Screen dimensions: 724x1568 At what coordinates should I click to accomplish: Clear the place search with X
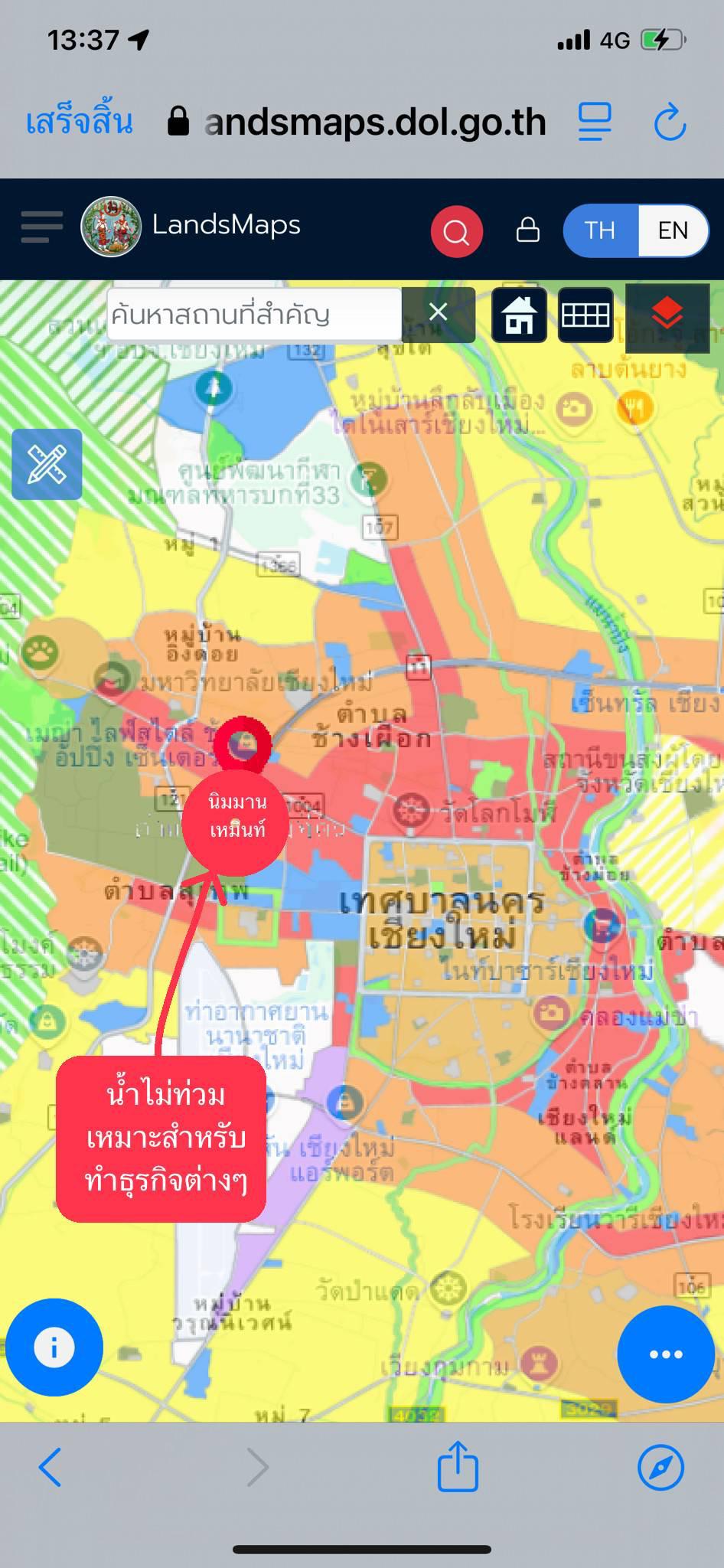pos(438,312)
